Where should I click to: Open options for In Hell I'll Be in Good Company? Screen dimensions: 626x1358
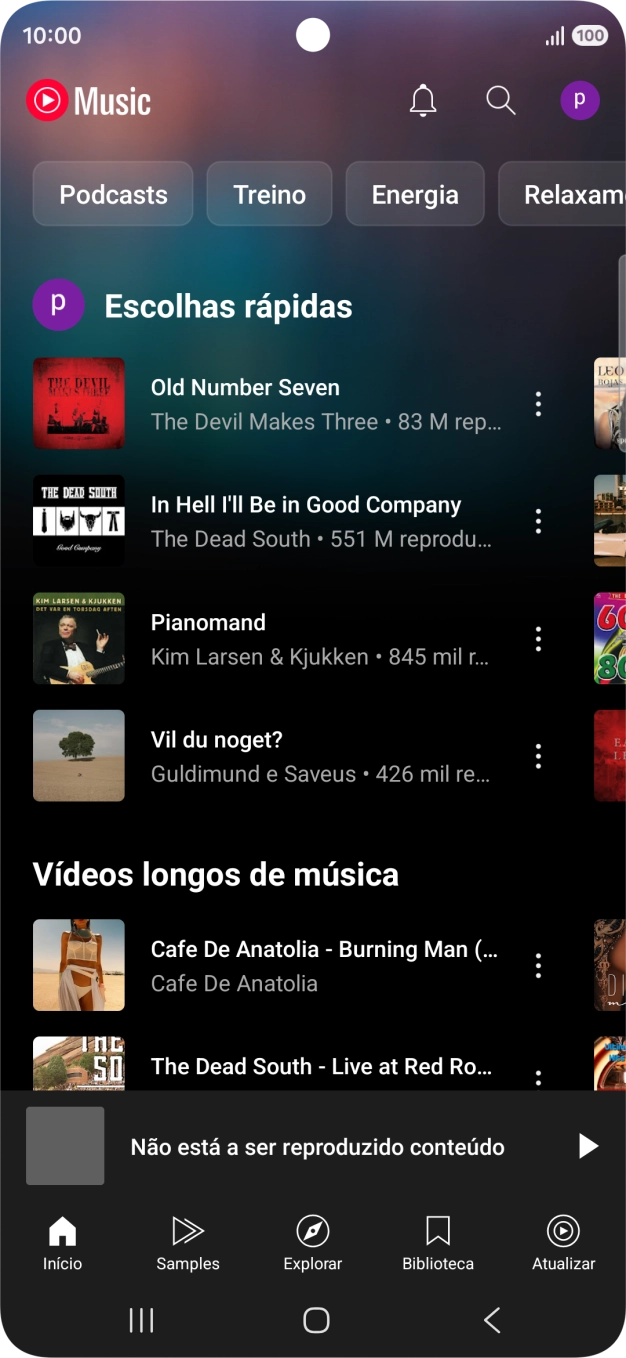[538, 521]
